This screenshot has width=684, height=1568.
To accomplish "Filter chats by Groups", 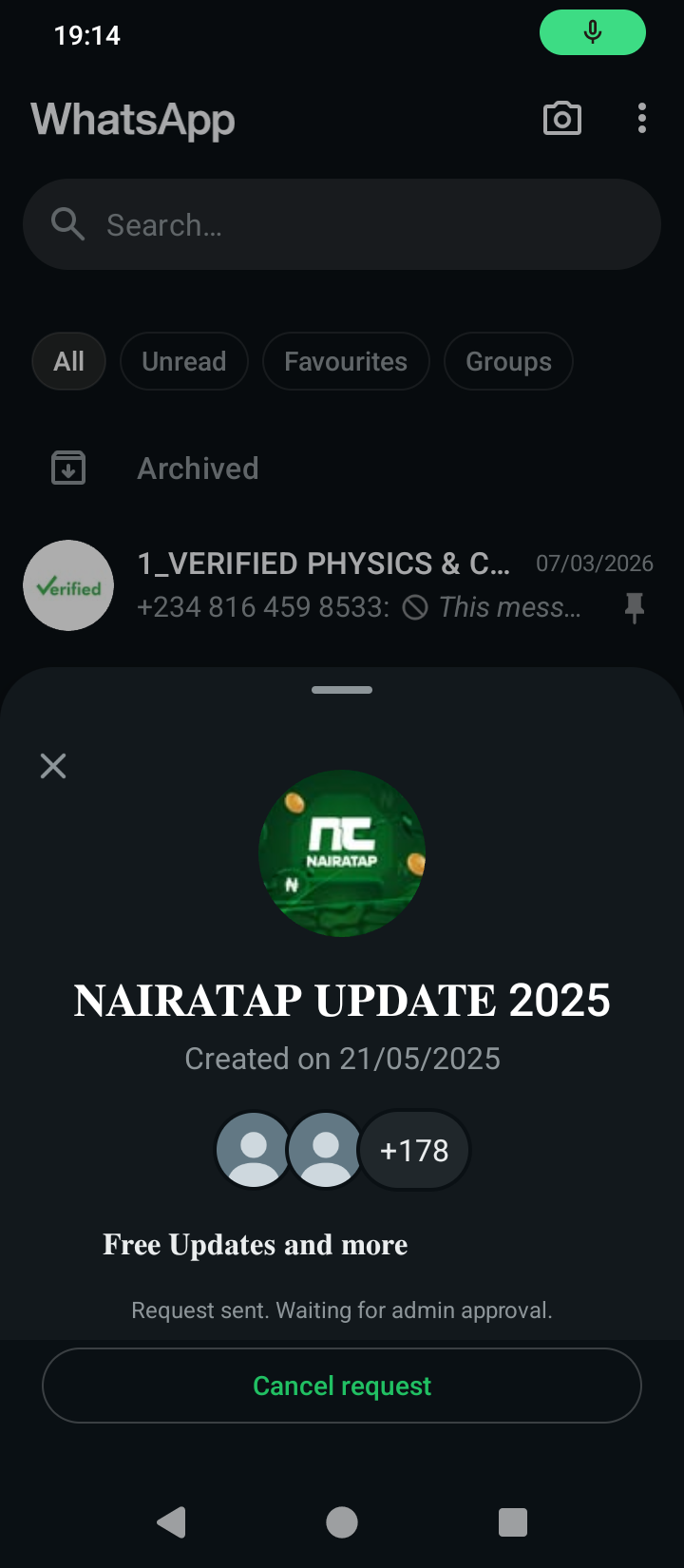I will (x=508, y=362).
